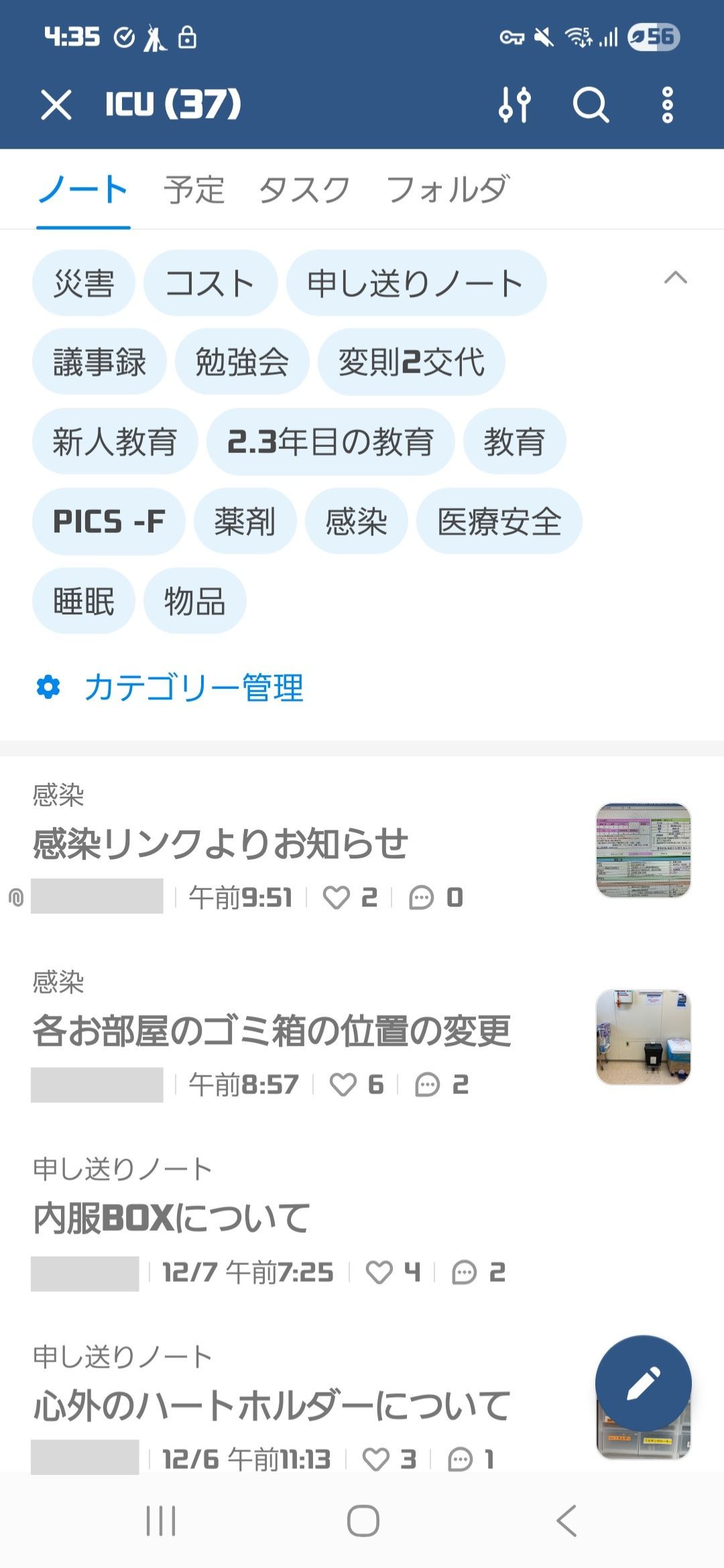The image size is (724, 1568).
Task: Filter notes by 申し送りノート chip
Action: (416, 283)
